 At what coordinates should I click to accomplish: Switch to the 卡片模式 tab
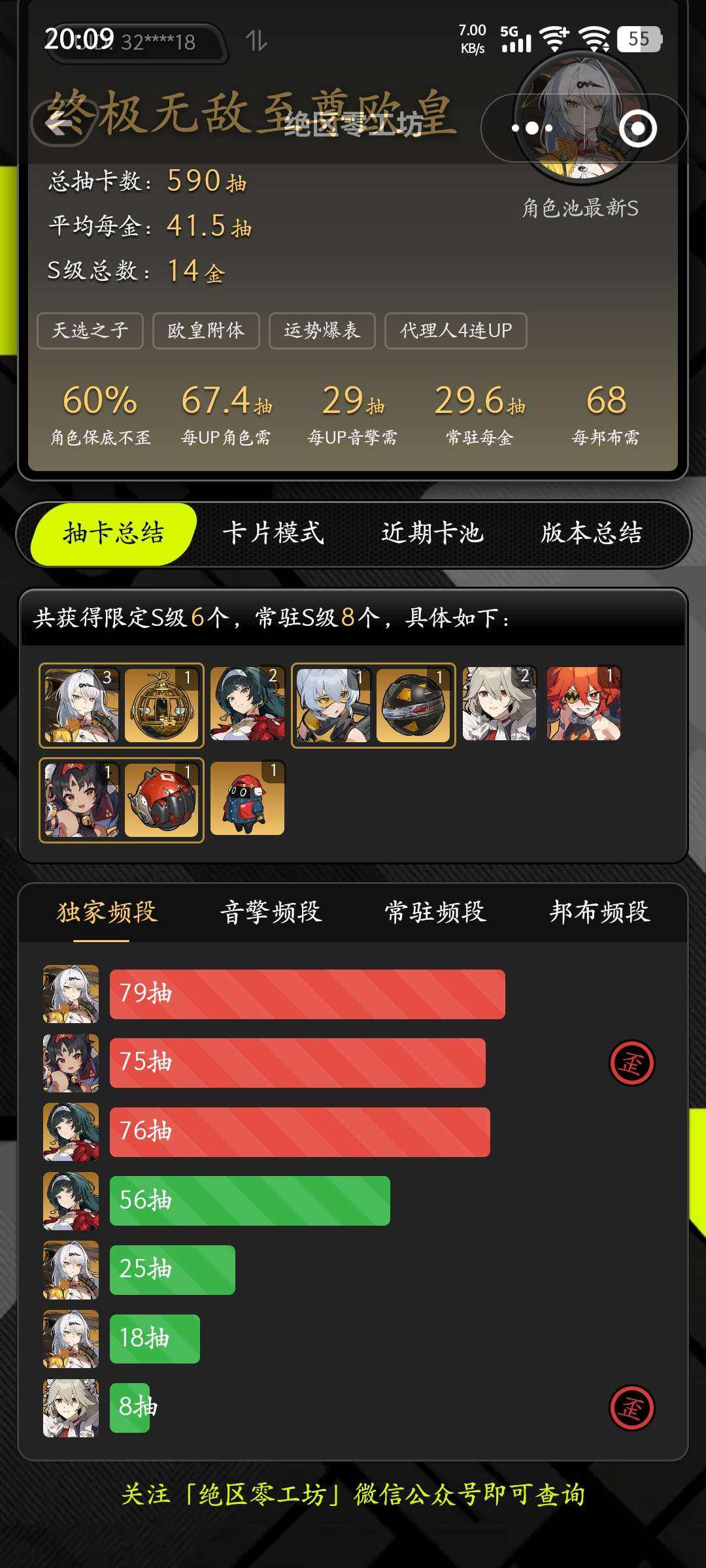273,533
